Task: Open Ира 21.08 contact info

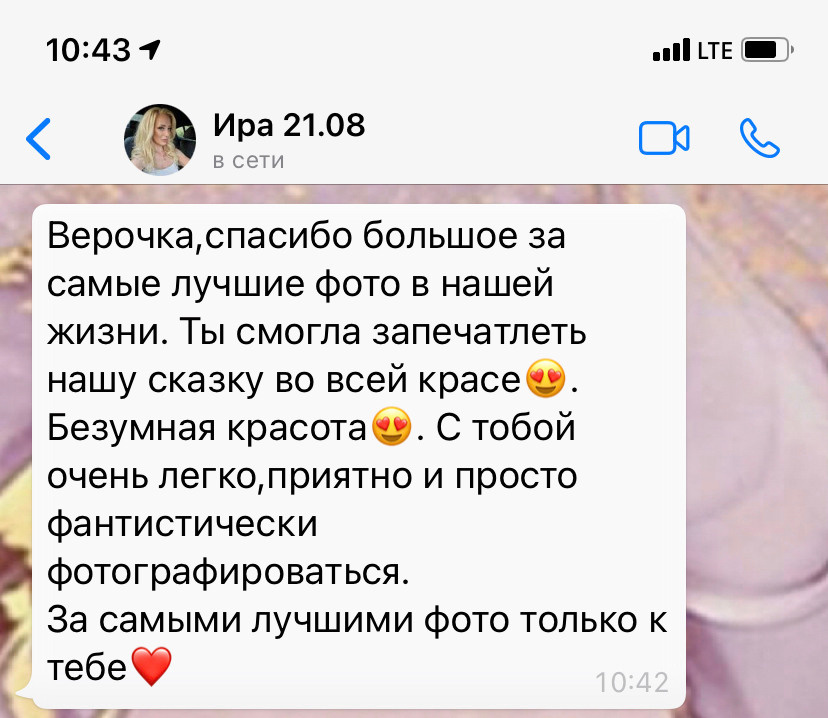Action: (289, 139)
